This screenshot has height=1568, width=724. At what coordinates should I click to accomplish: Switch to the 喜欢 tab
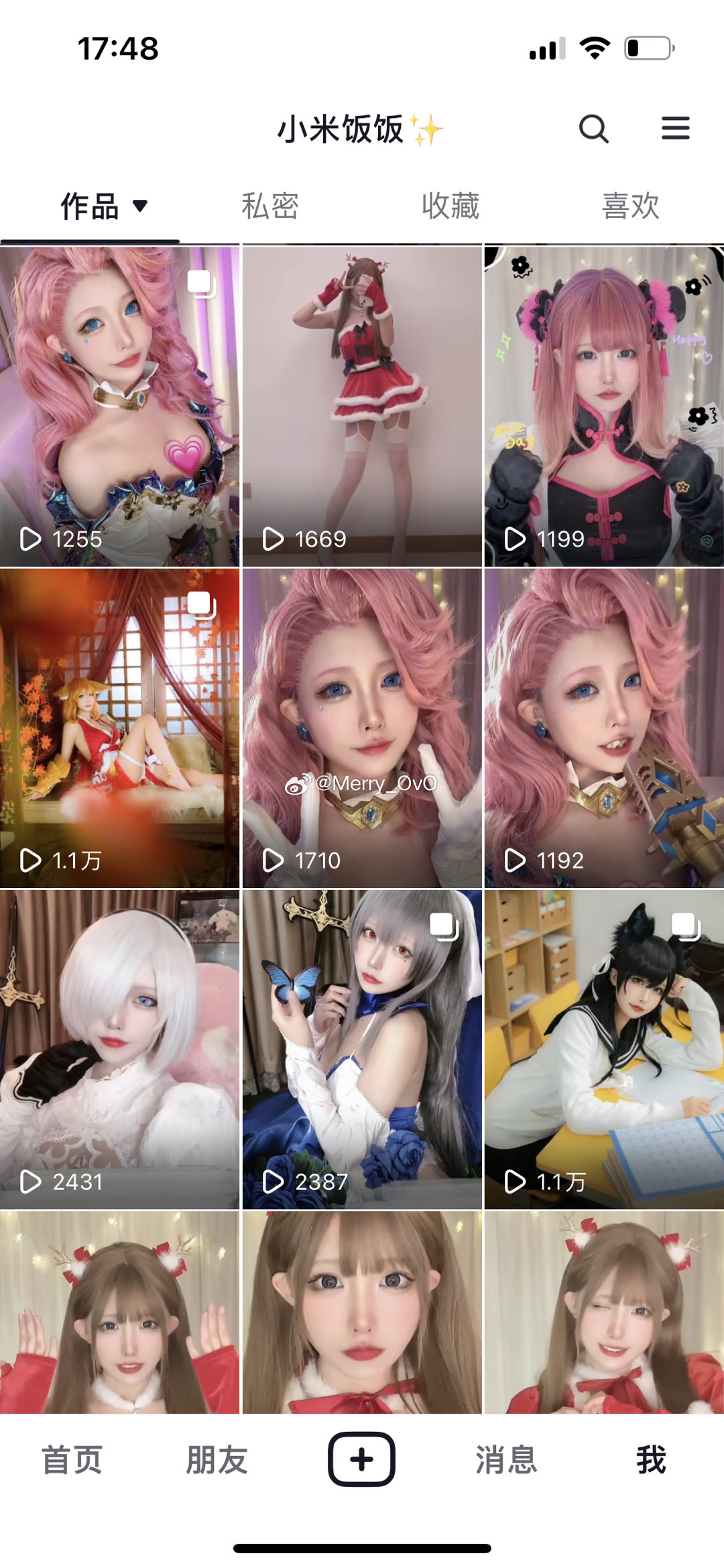coord(631,206)
